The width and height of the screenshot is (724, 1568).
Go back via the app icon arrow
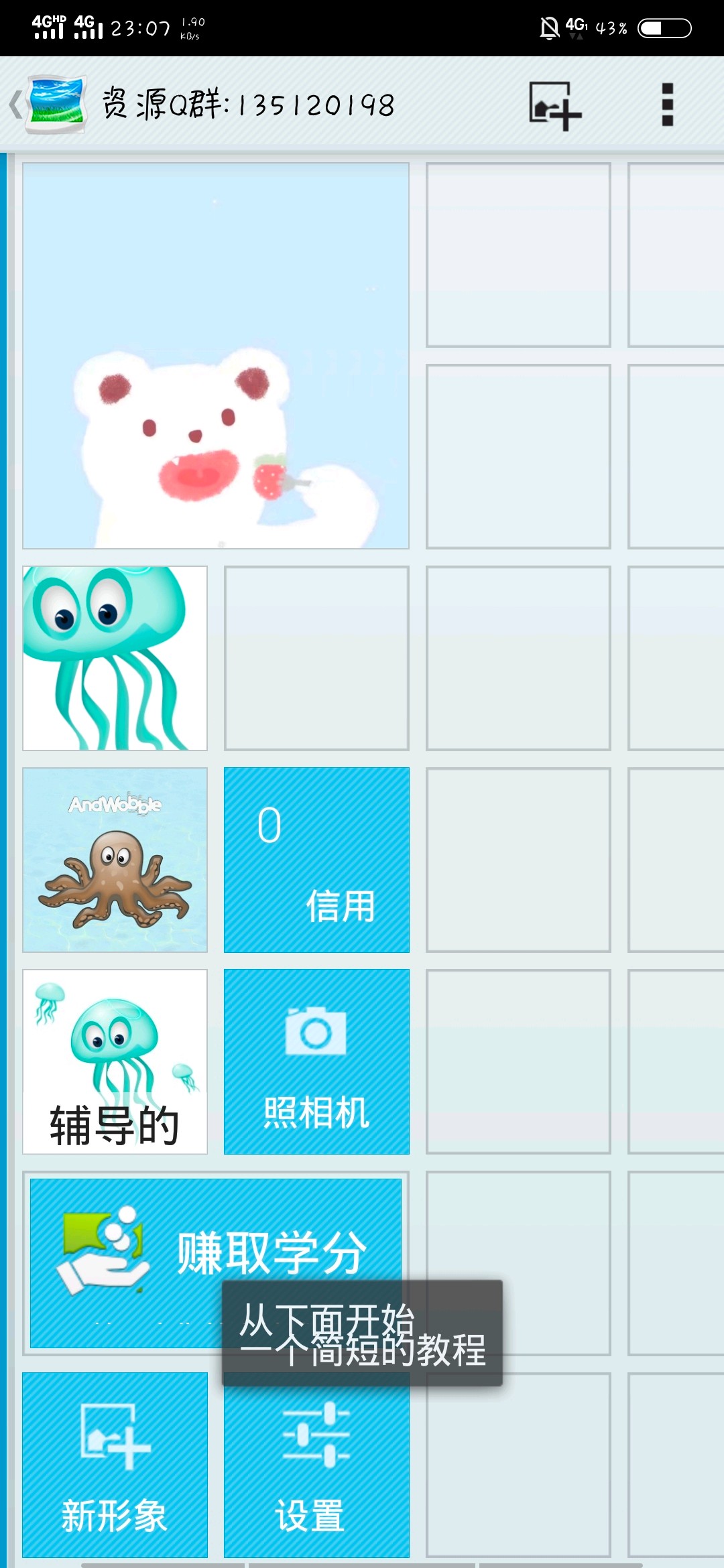tap(47, 105)
